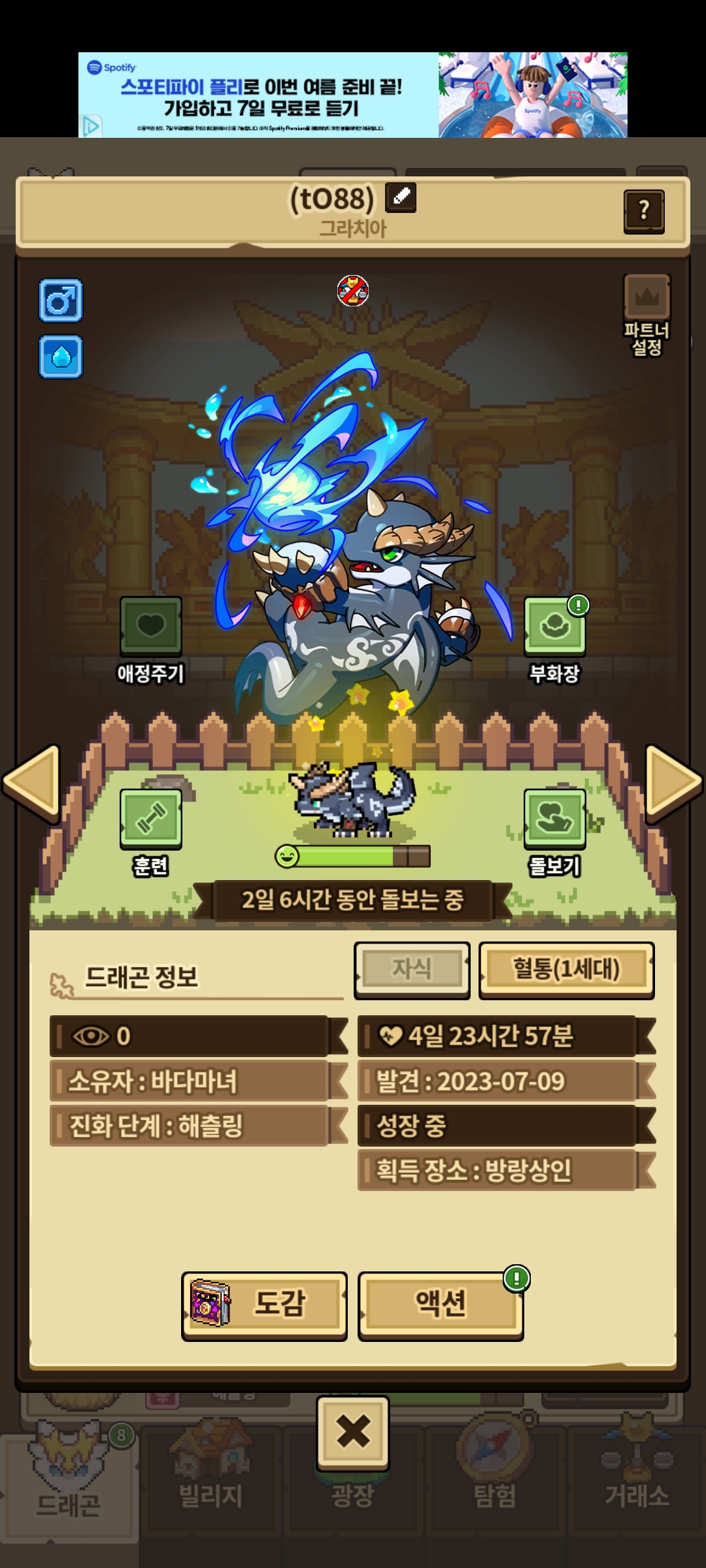The height and width of the screenshot is (1568, 706).
Task: Go to the previous dragon with the left arrow
Action: (x=32, y=783)
